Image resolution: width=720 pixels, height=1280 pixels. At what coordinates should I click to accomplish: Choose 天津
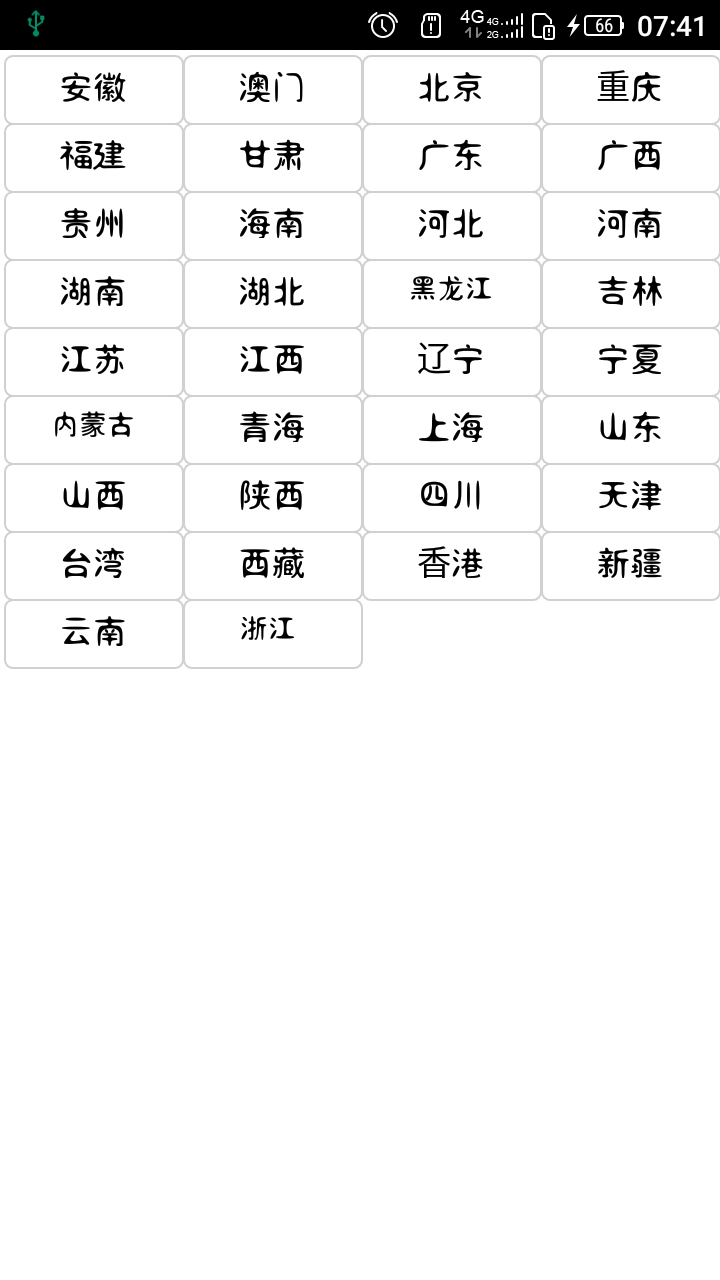tap(631, 497)
